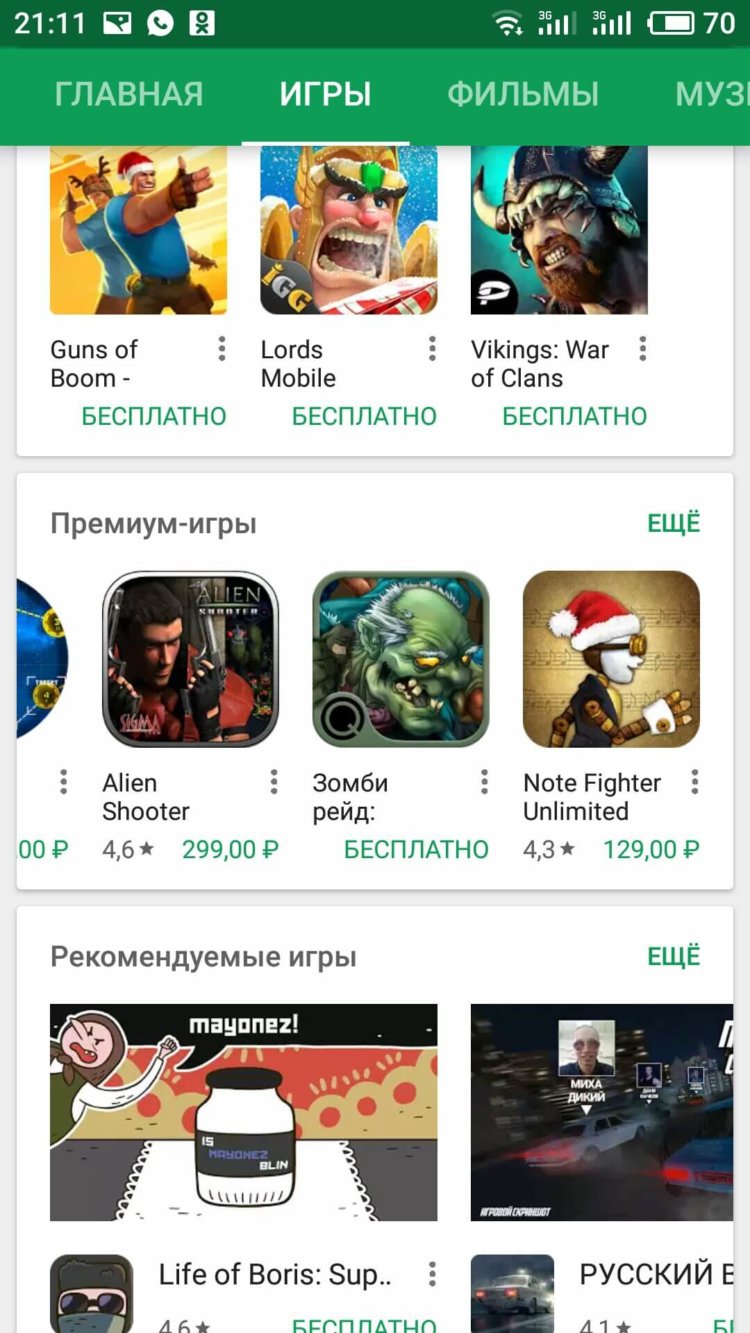
Task: Open the overflow menu for Lords Mobile
Action: click(x=432, y=349)
